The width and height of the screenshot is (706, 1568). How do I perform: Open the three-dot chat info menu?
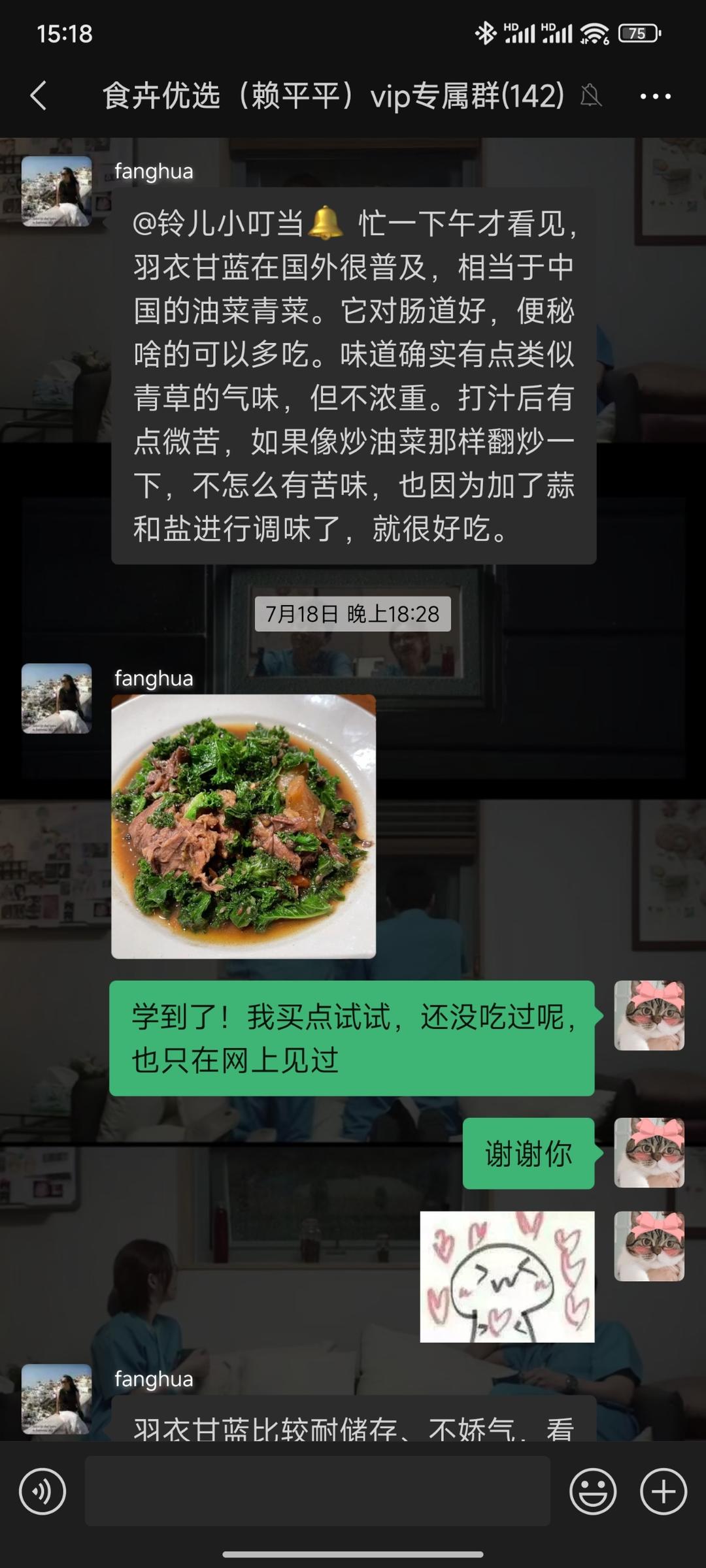[655, 97]
